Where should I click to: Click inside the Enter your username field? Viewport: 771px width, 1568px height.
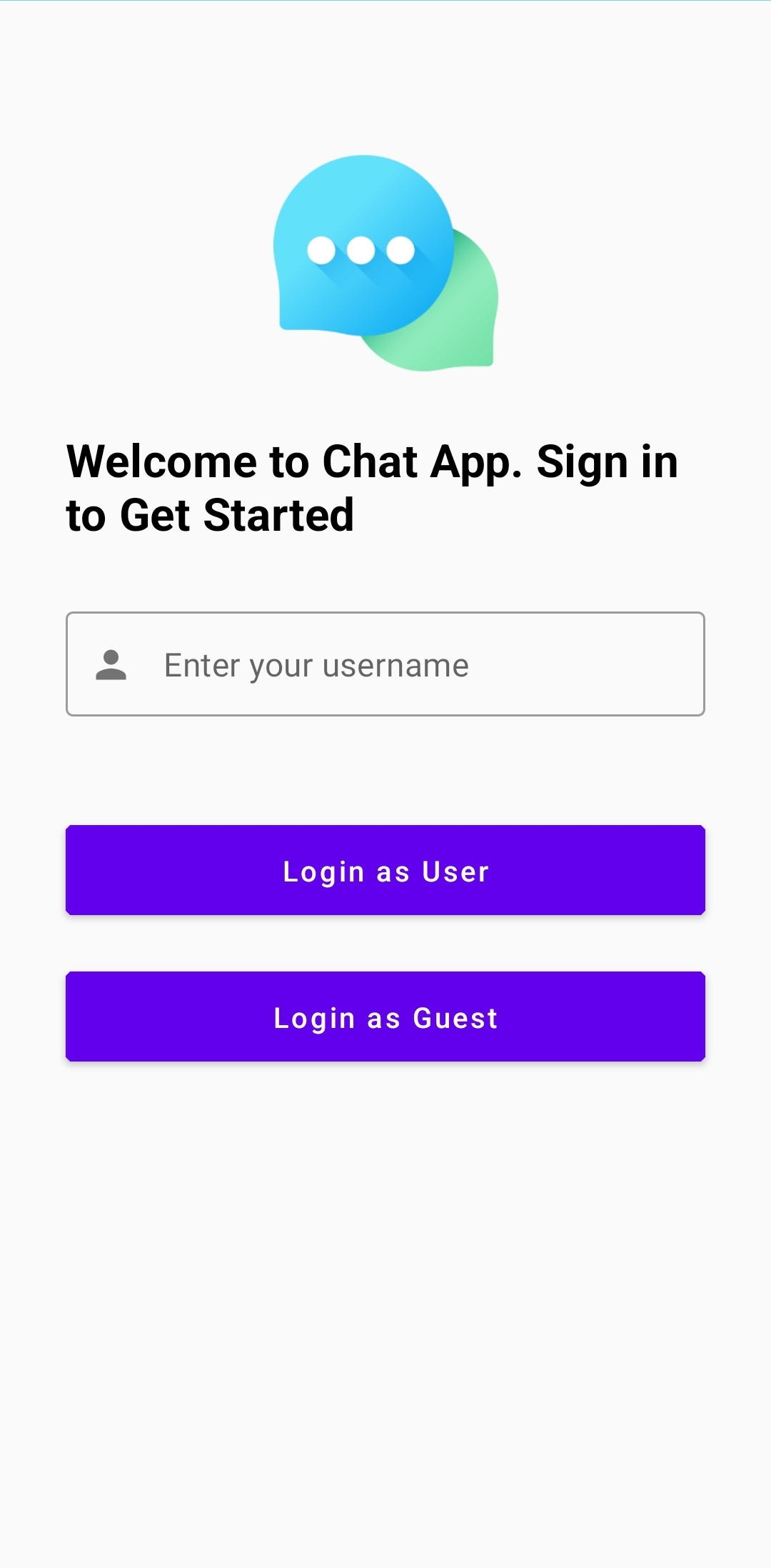click(x=385, y=663)
